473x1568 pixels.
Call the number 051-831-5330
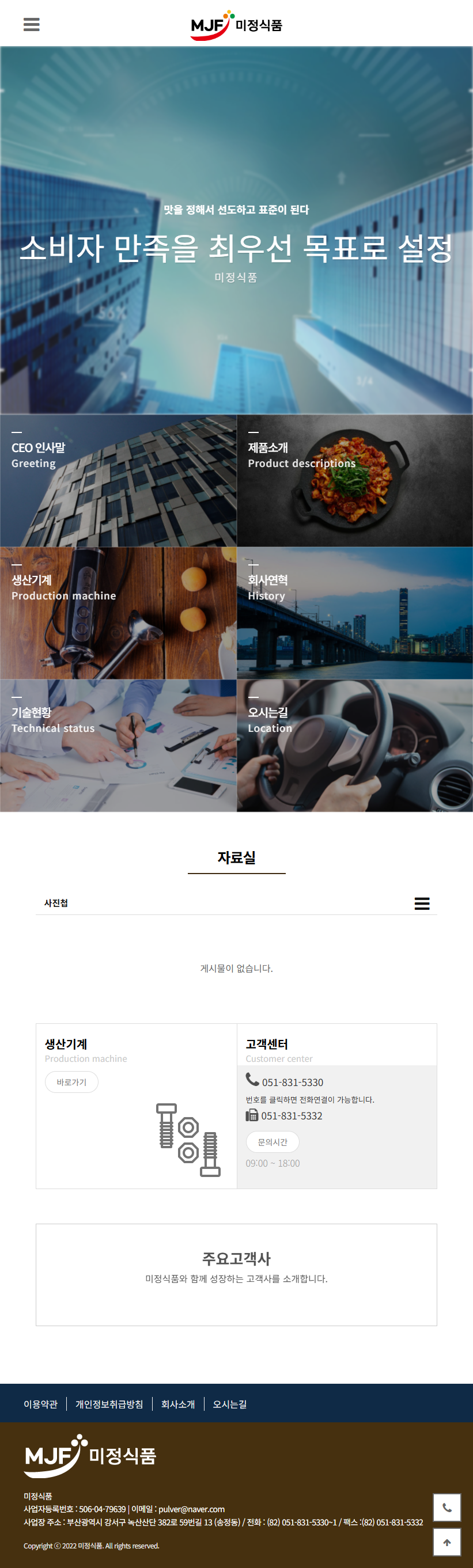click(292, 1081)
